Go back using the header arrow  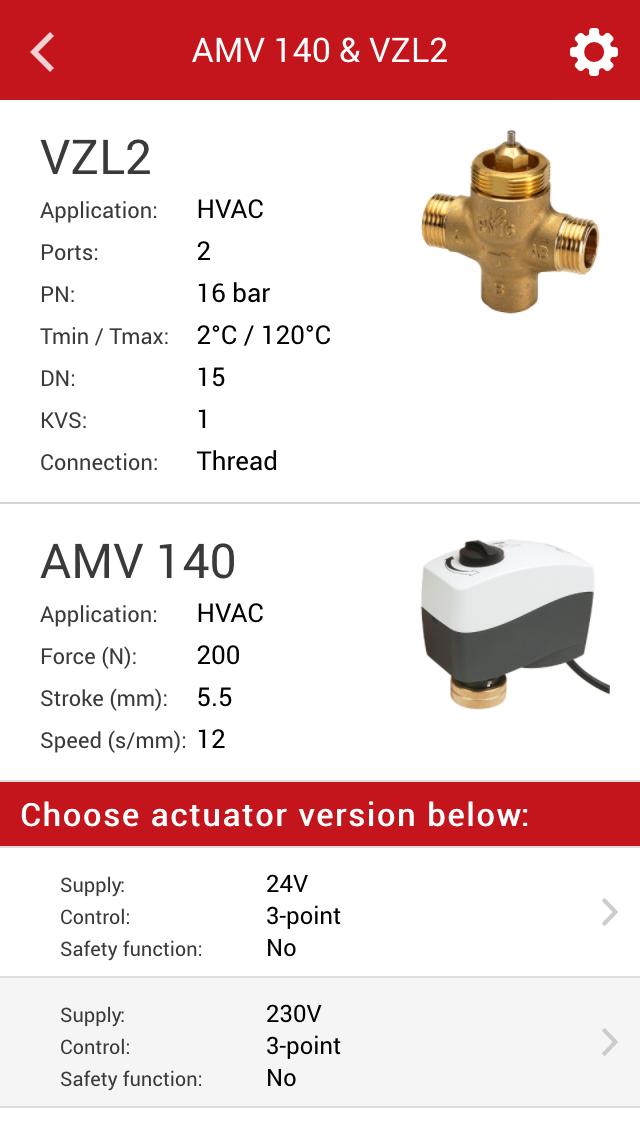tap(42, 51)
